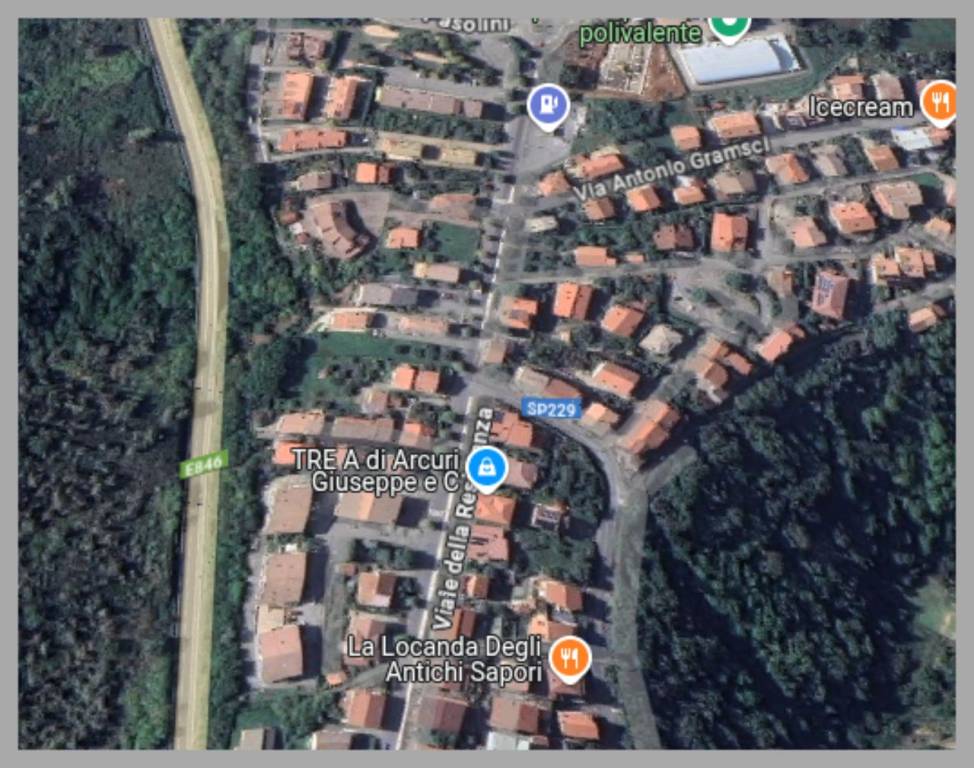974x768 pixels.
Task: Open La Locanda Degli Antichi Sapori marker
Action: pyautogui.click(x=569, y=656)
